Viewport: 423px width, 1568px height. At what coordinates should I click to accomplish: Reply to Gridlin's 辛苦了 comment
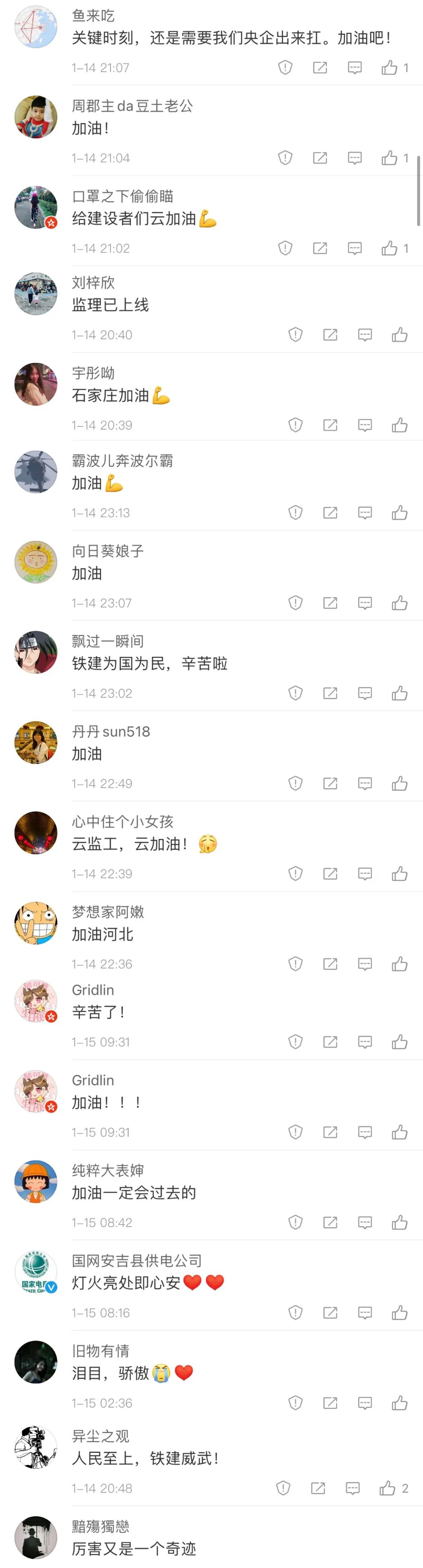click(x=365, y=1042)
